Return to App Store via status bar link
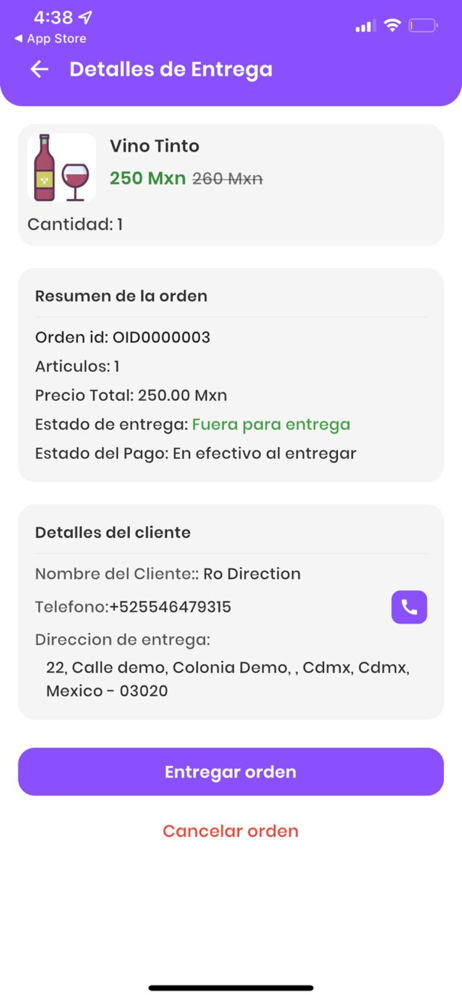 (x=50, y=39)
